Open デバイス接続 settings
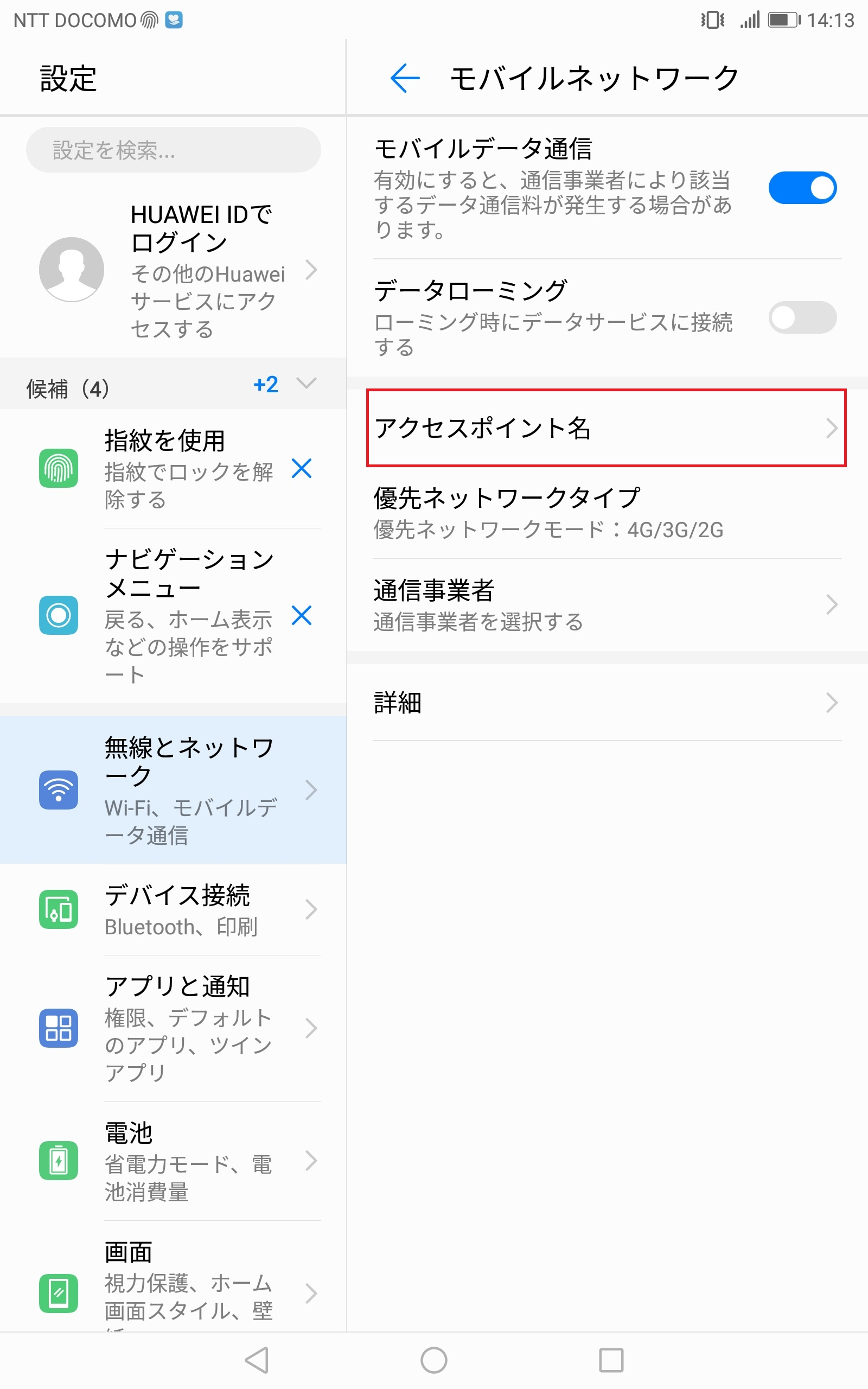Viewport: 868px width, 1389px height. [x=173, y=910]
